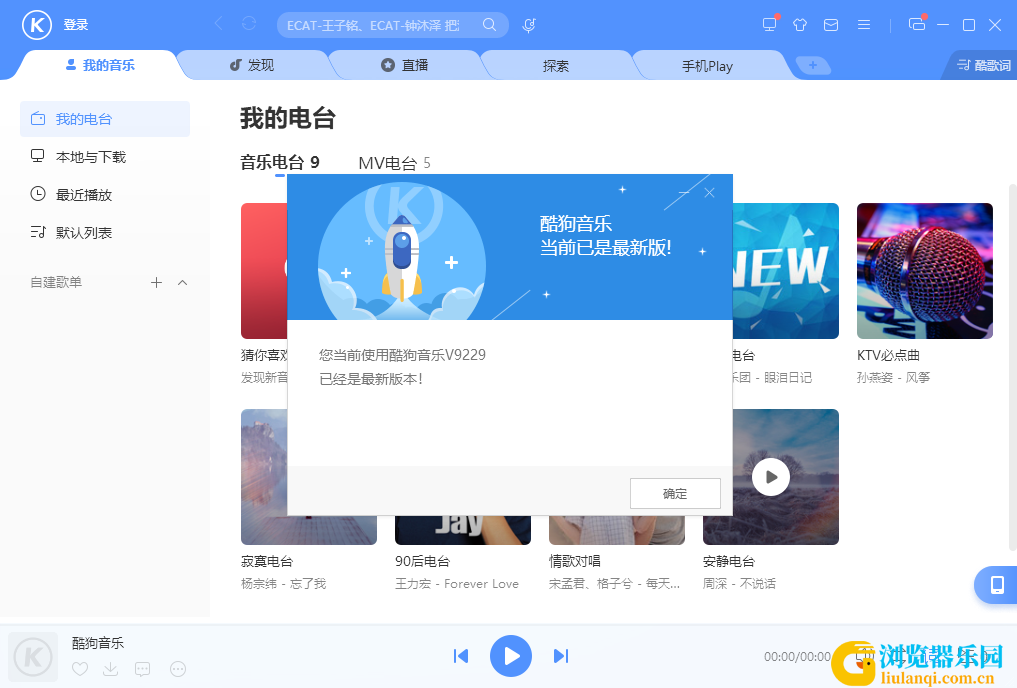
Task: Open the KTV必点曲 station
Action: coord(924,271)
